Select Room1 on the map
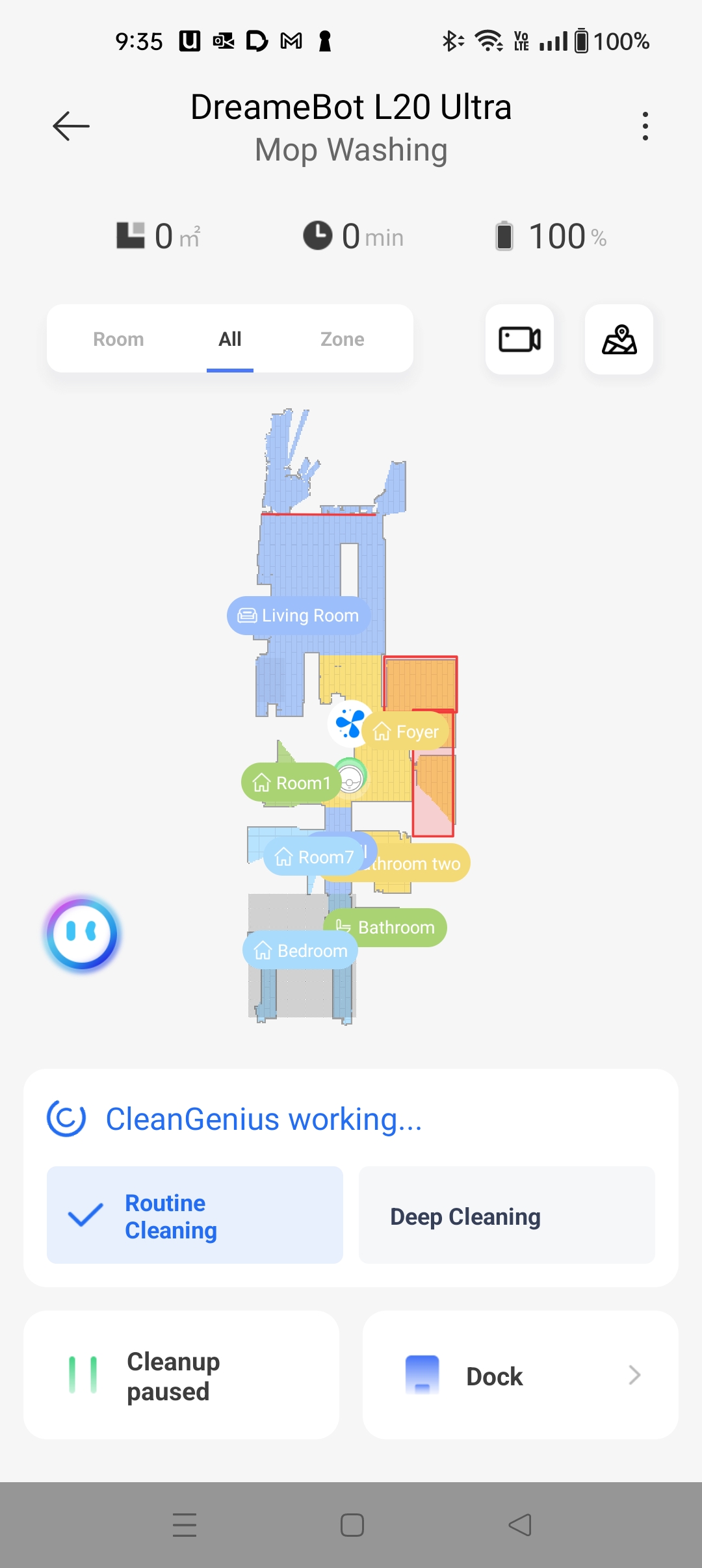Screen dimensions: 702x1568 292,783
